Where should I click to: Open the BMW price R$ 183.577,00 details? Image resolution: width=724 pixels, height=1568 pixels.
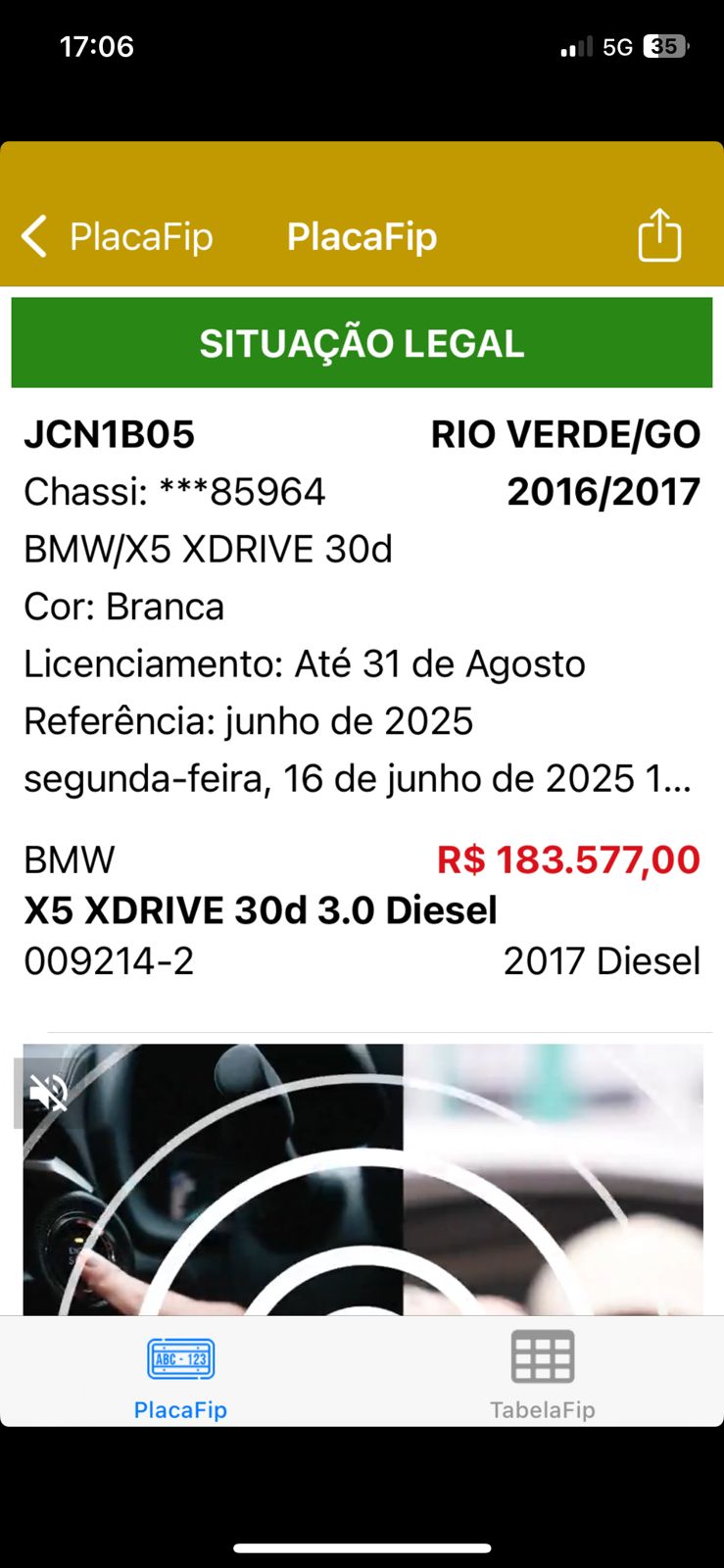[x=568, y=858]
